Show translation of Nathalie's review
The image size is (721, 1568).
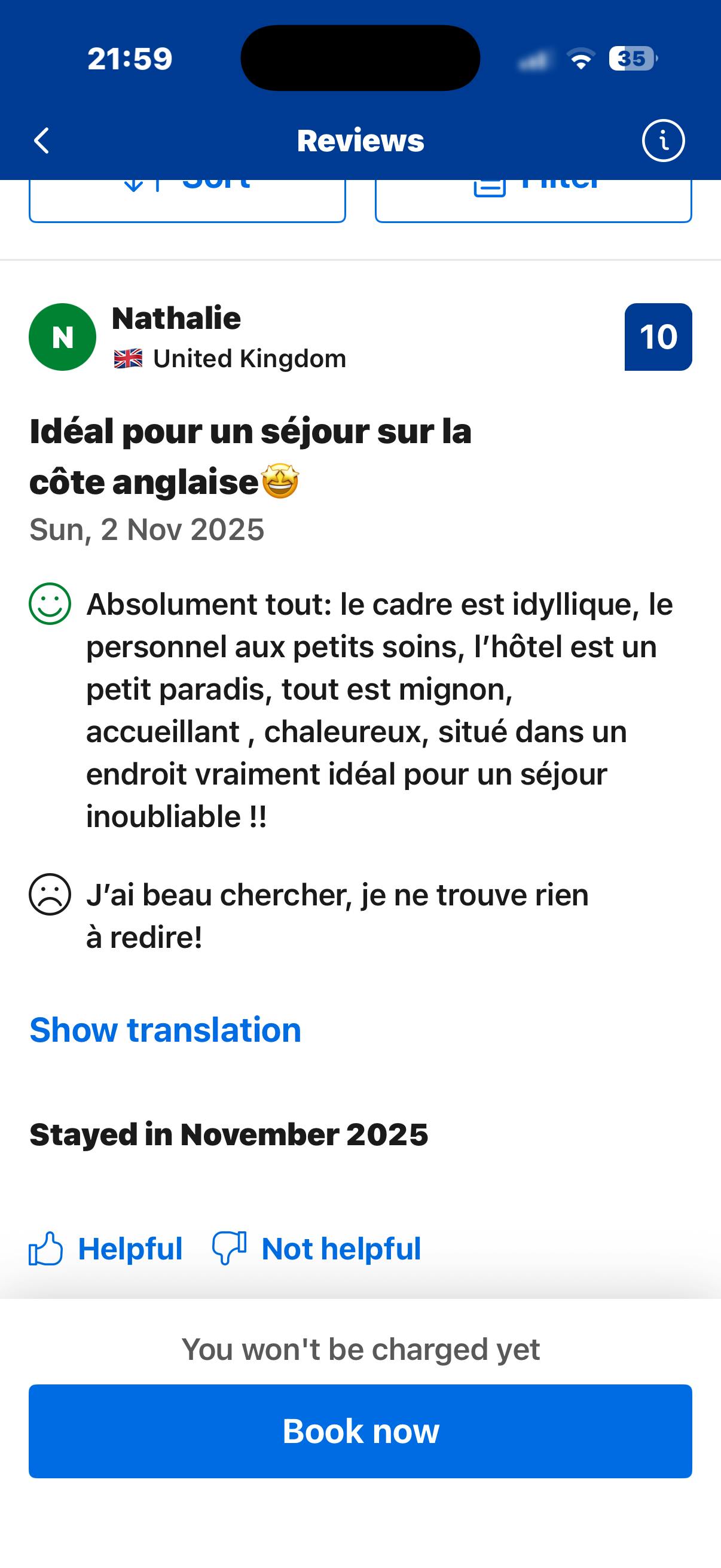pyautogui.click(x=166, y=1030)
